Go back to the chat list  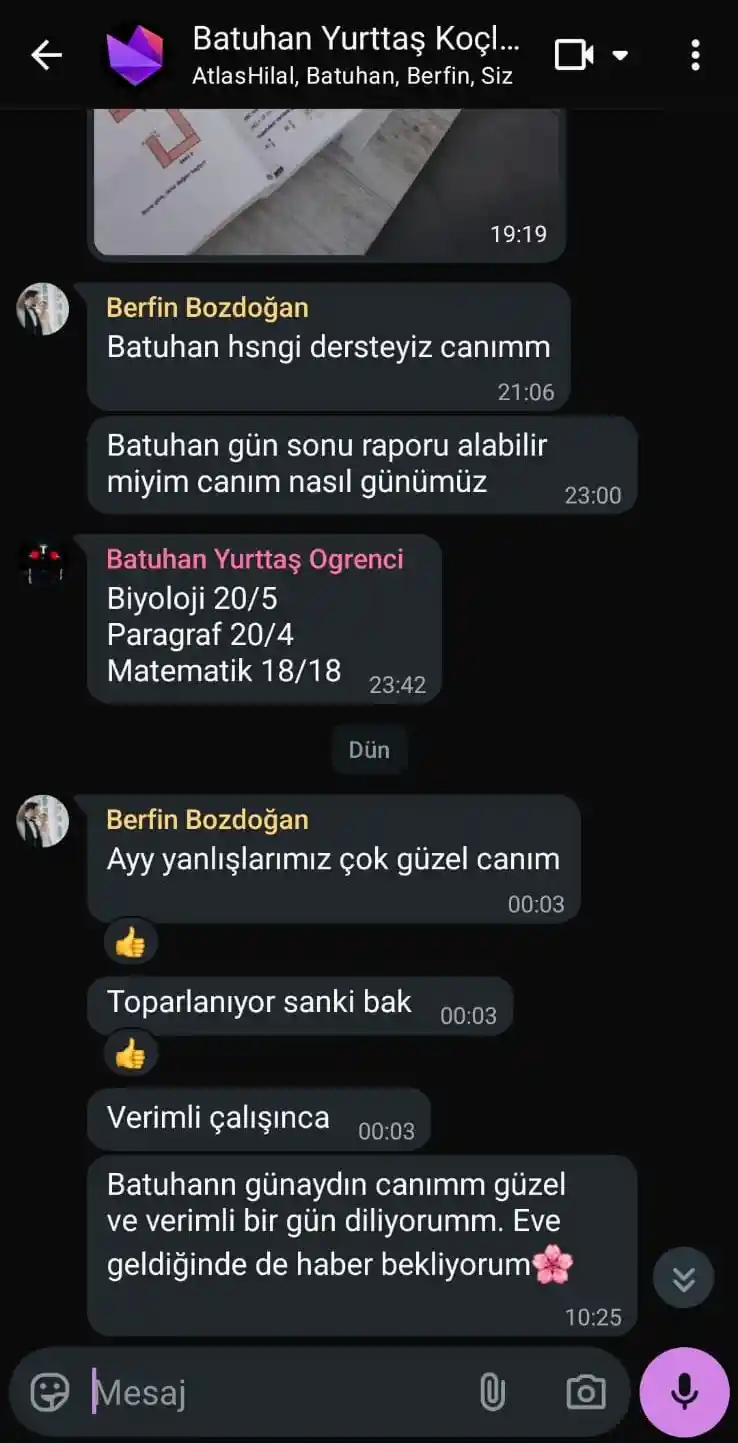click(45, 55)
